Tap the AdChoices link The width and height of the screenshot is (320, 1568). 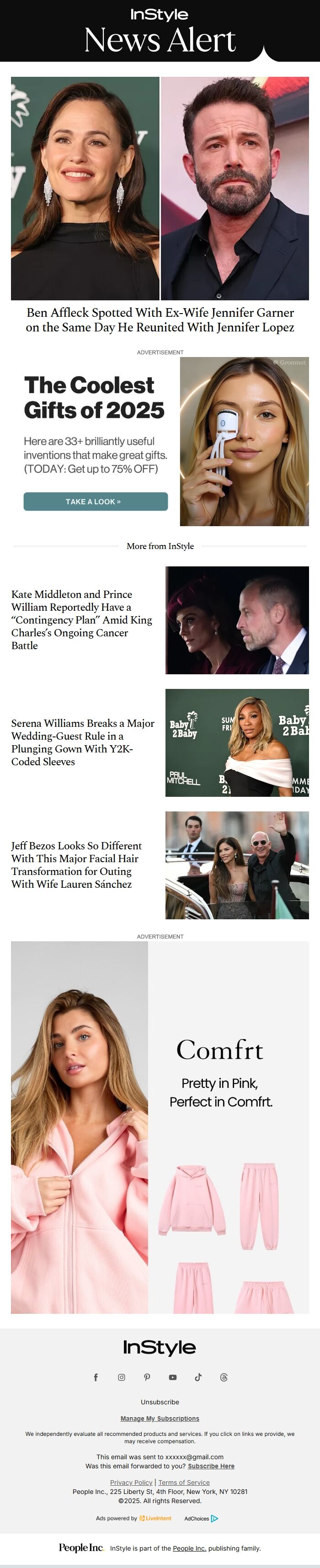click(x=201, y=1519)
